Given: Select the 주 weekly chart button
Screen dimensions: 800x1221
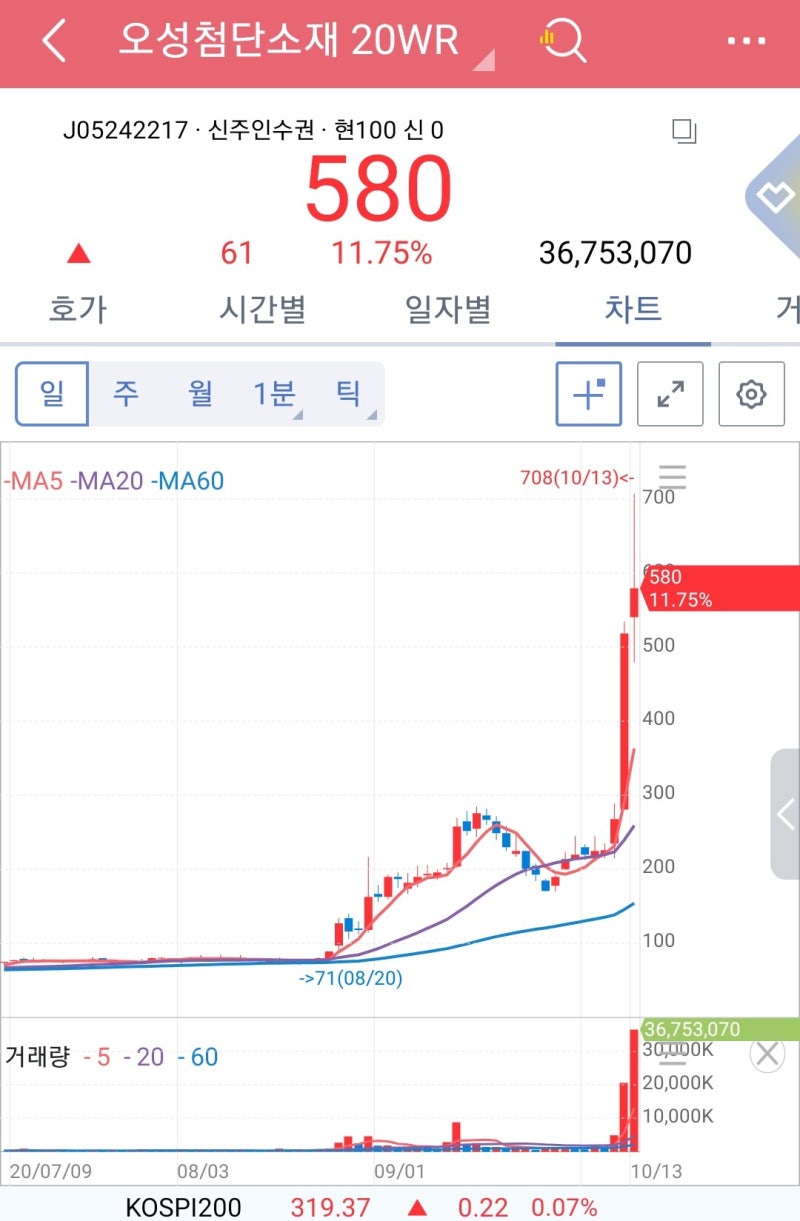Looking at the screenshot, I should click(x=126, y=394).
